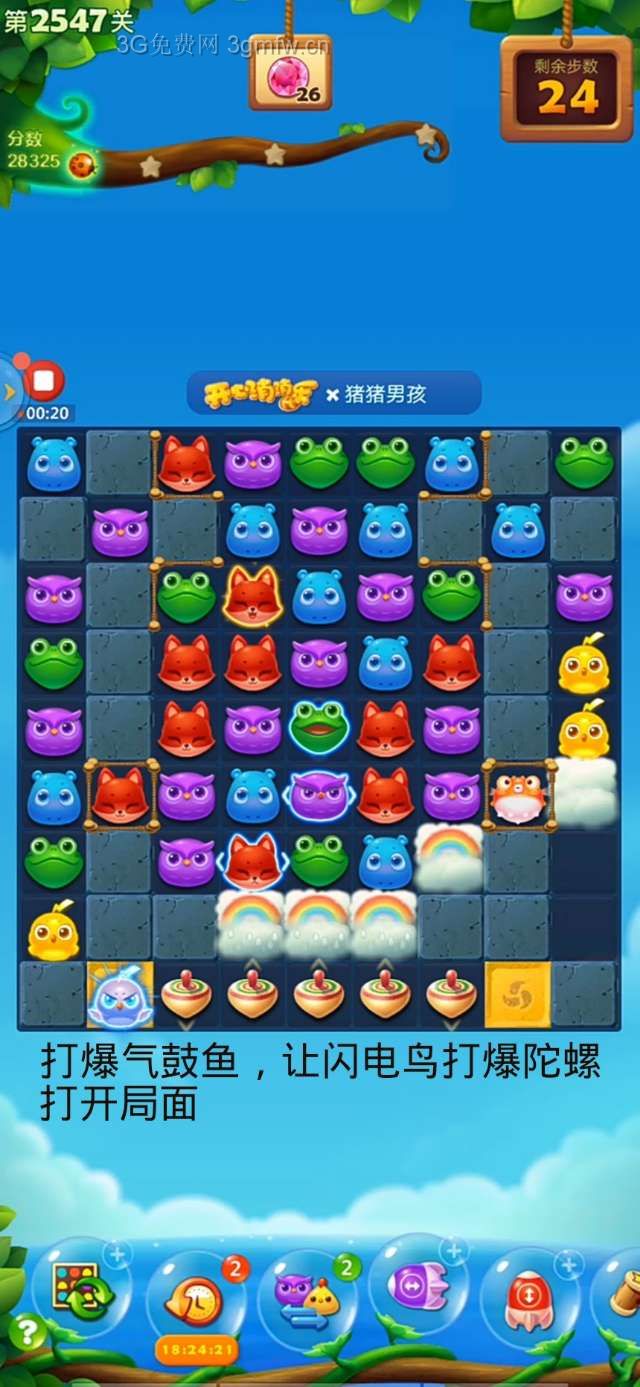Stop the screen recording
This screenshot has width=640, height=1387.
[x=43, y=381]
